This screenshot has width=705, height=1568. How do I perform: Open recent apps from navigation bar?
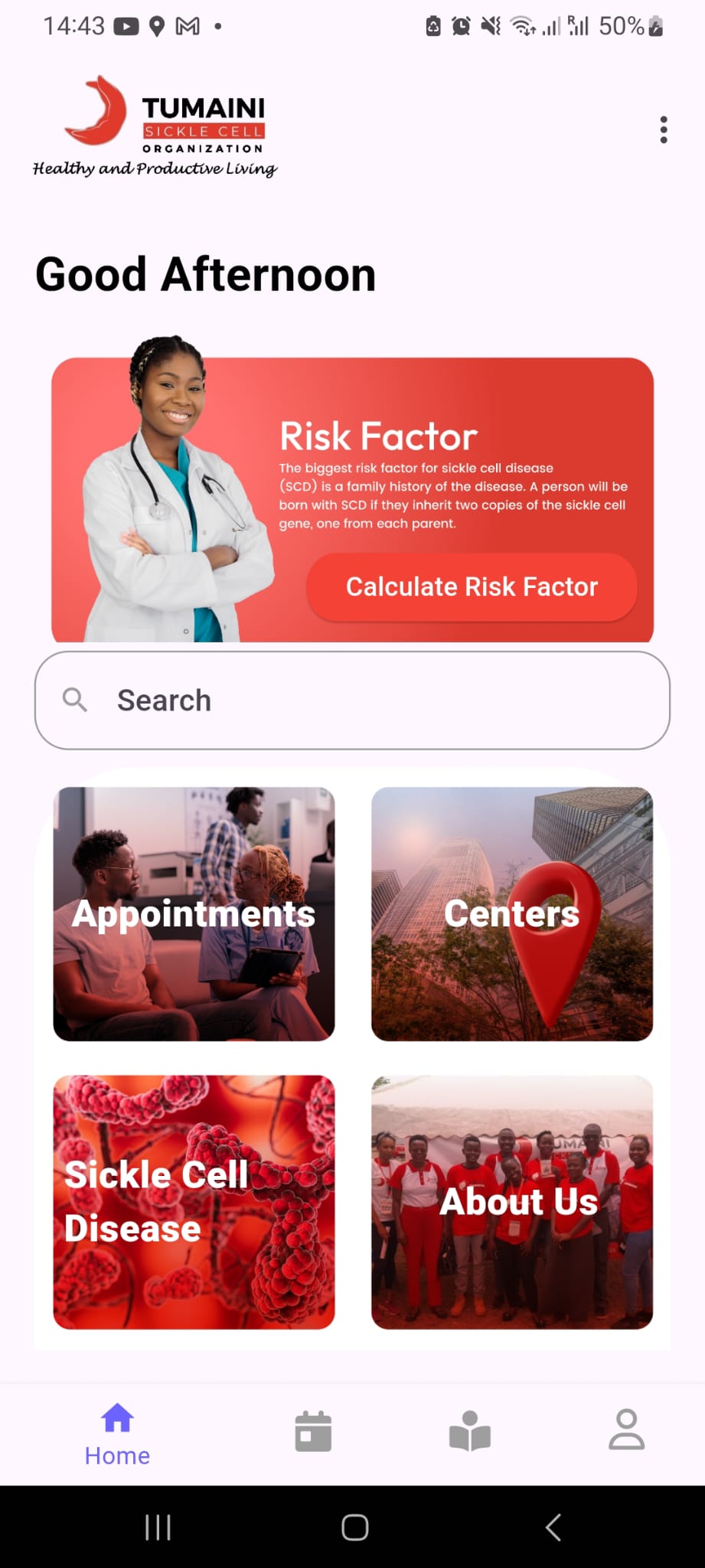tap(158, 1527)
